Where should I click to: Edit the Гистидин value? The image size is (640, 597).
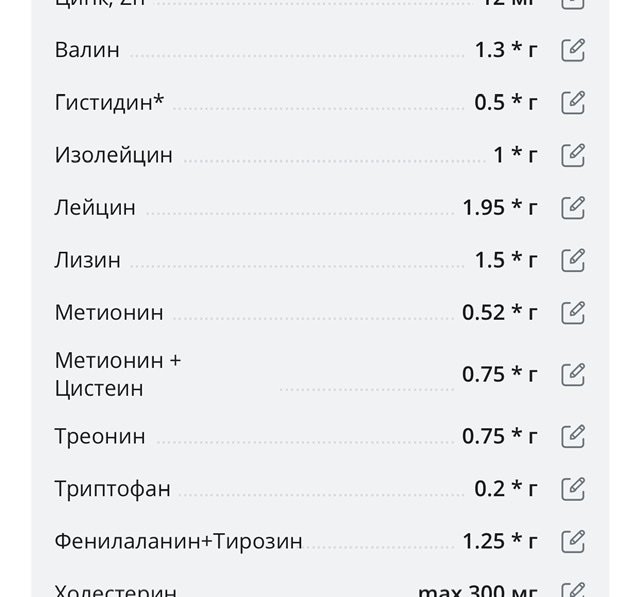click(x=572, y=102)
